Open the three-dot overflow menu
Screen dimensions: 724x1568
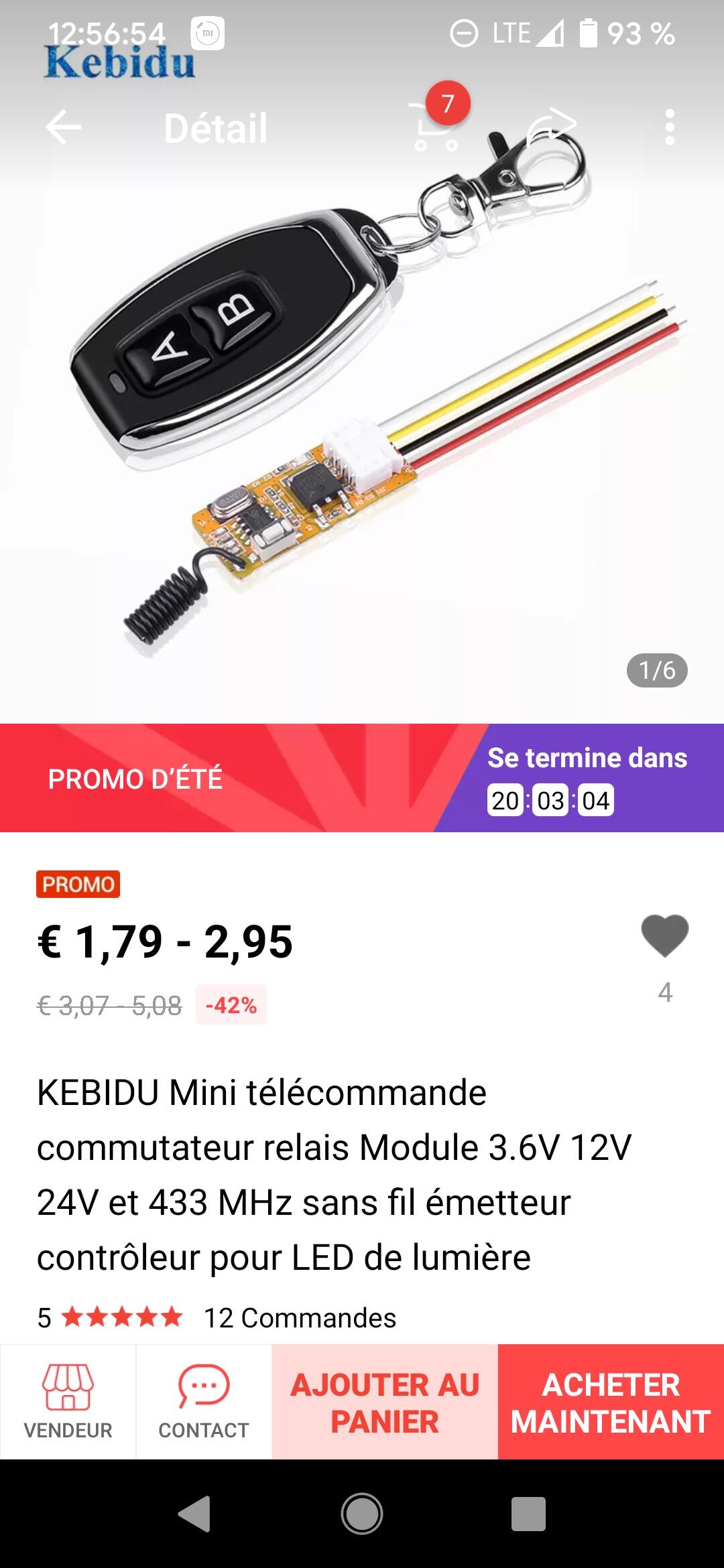[x=670, y=127]
